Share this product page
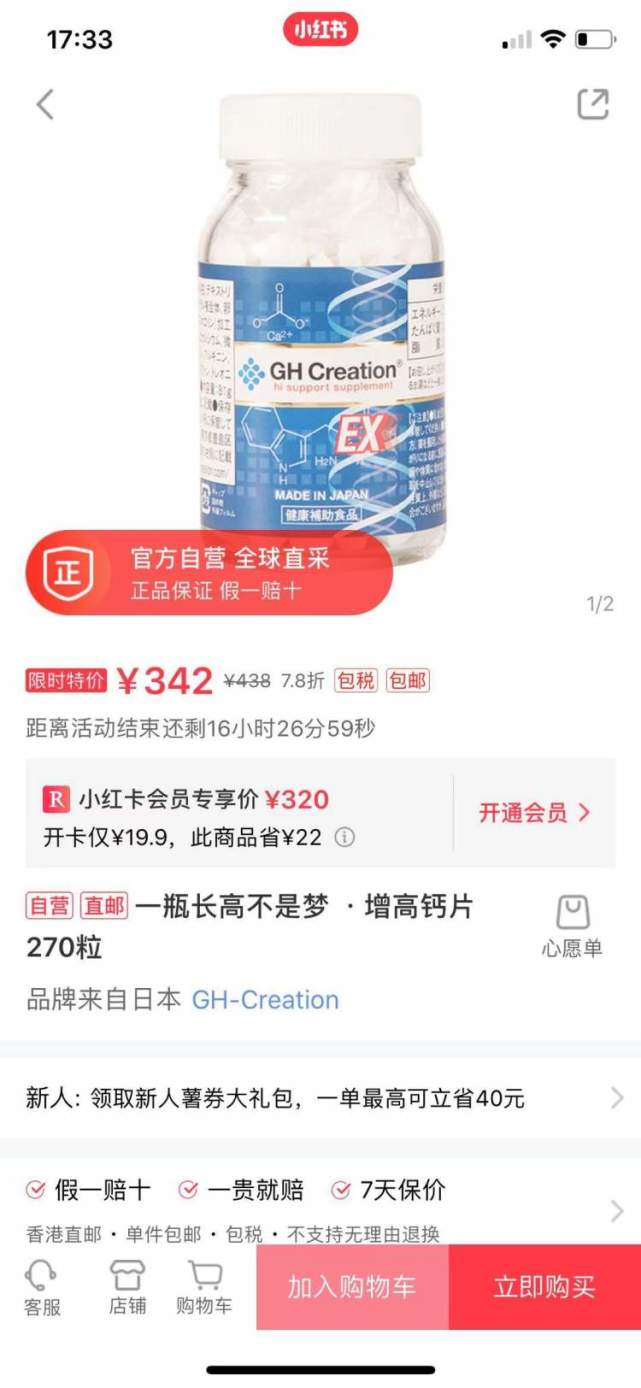The width and height of the screenshot is (641, 1388). [x=593, y=104]
